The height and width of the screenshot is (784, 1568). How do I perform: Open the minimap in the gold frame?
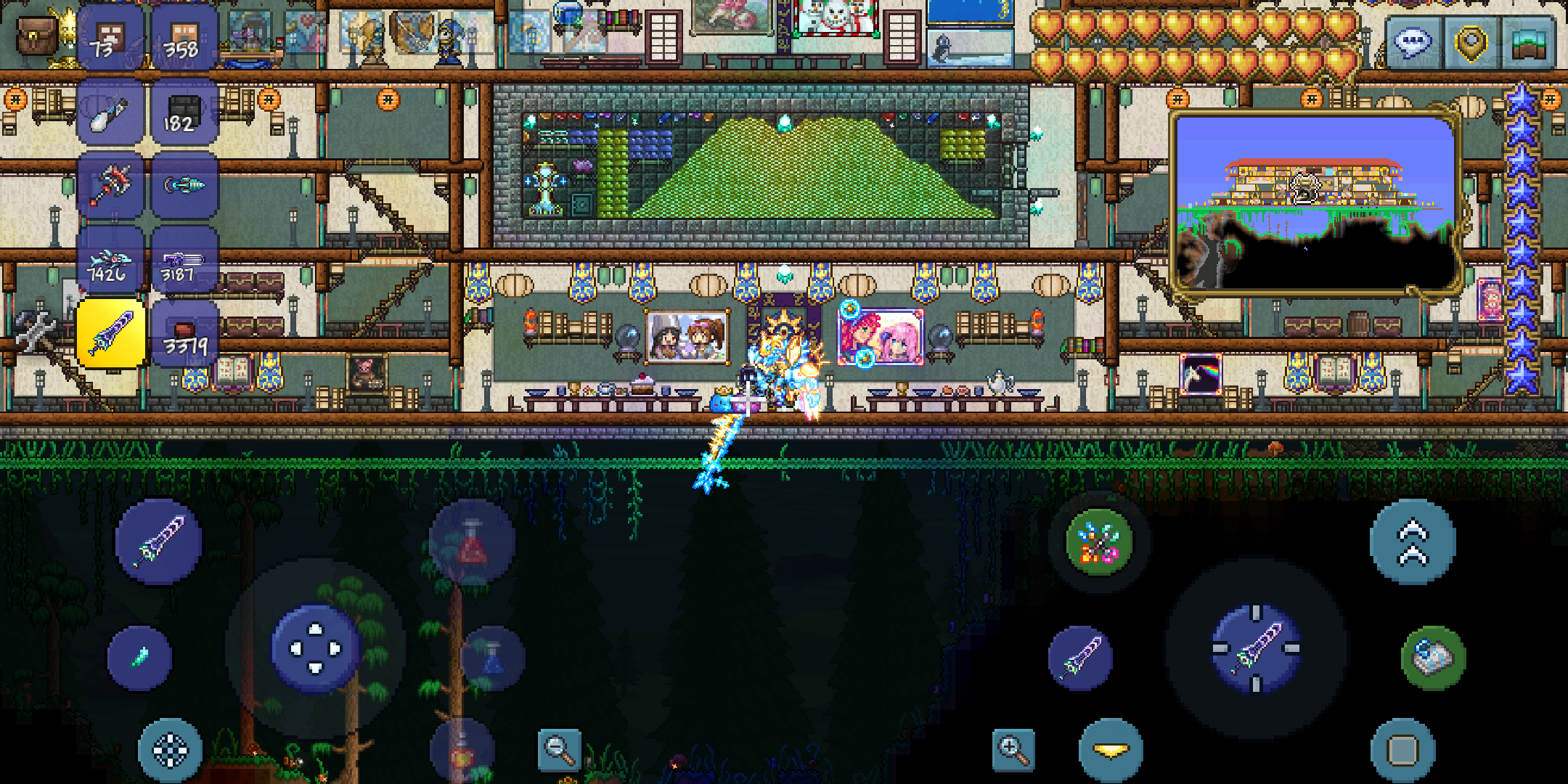click(1315, 203)
